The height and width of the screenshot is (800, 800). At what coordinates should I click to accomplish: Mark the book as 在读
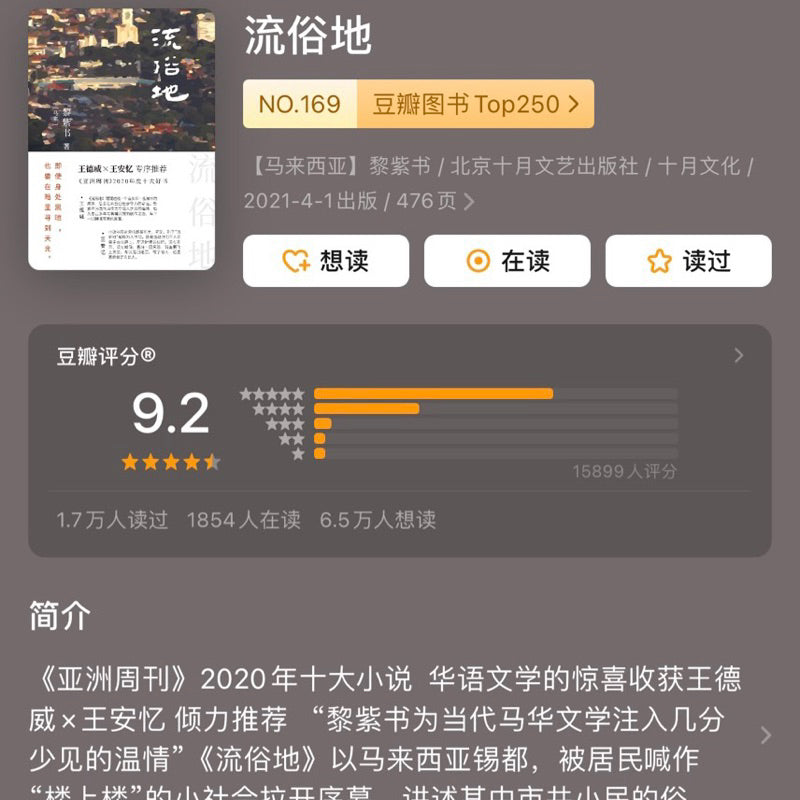point(507,261)
